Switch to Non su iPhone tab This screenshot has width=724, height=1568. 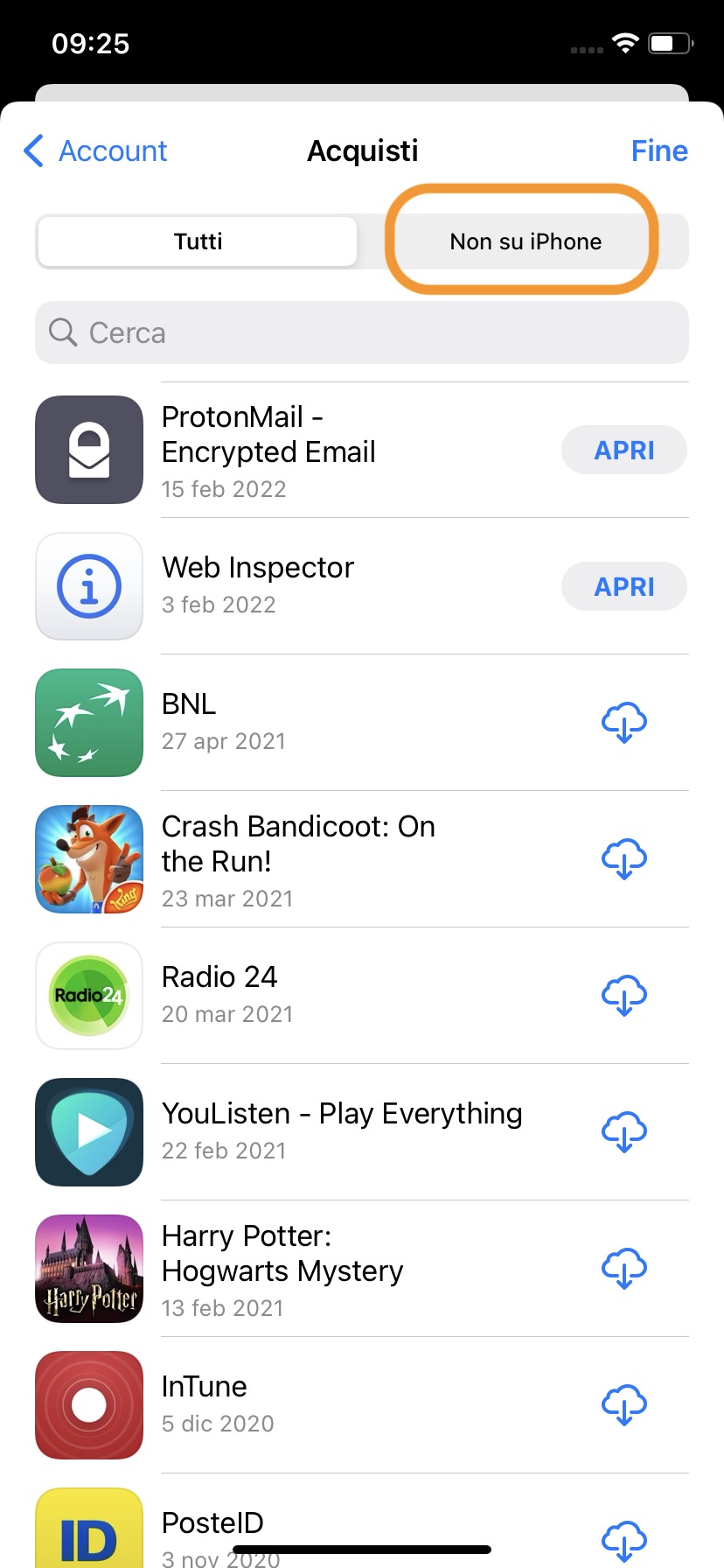click(x=525, y=241)
